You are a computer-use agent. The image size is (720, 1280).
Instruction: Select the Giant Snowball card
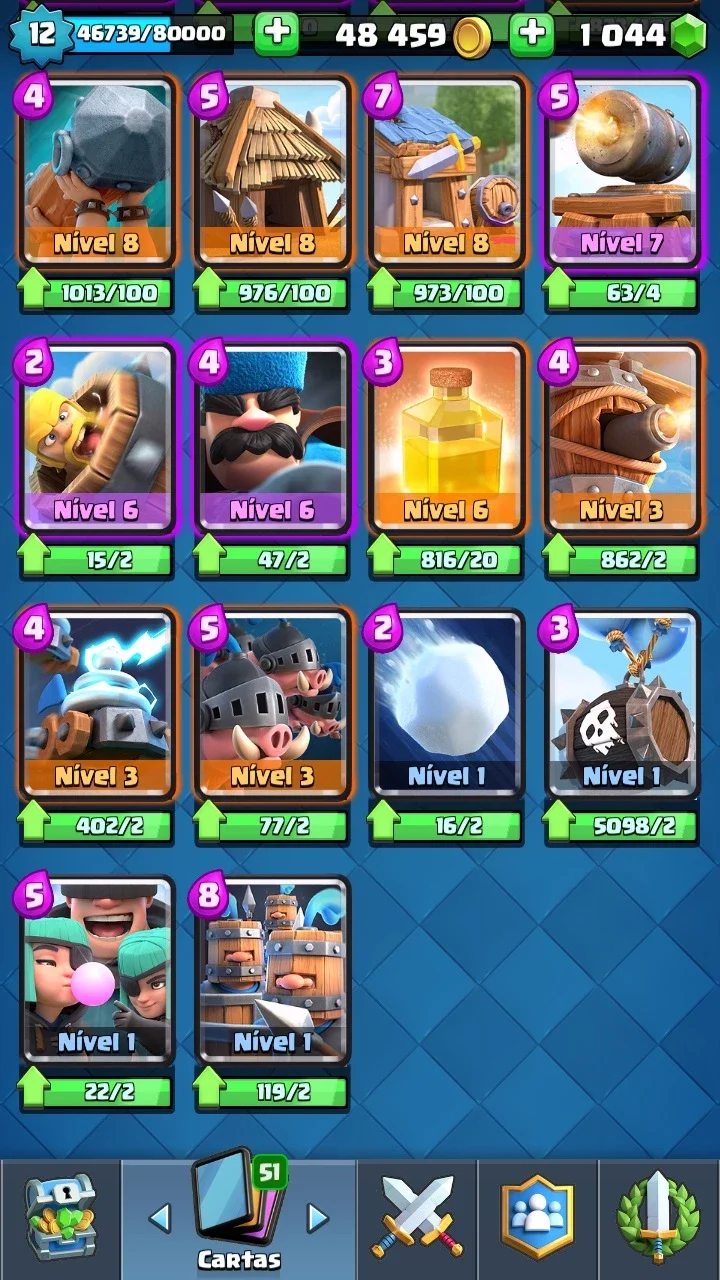(x=447, y=705)
